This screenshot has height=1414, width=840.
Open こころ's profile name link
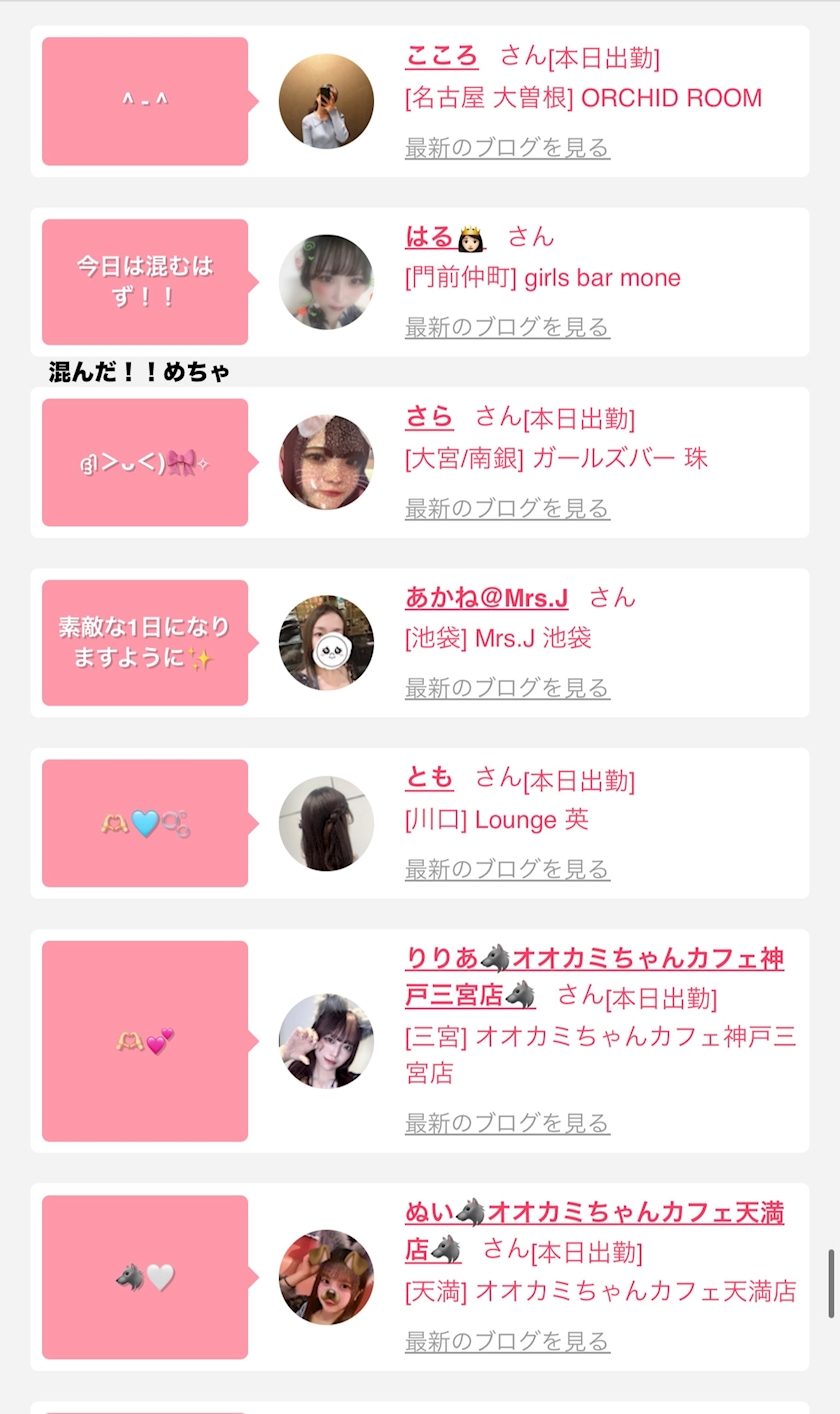(x=441, y=56)
